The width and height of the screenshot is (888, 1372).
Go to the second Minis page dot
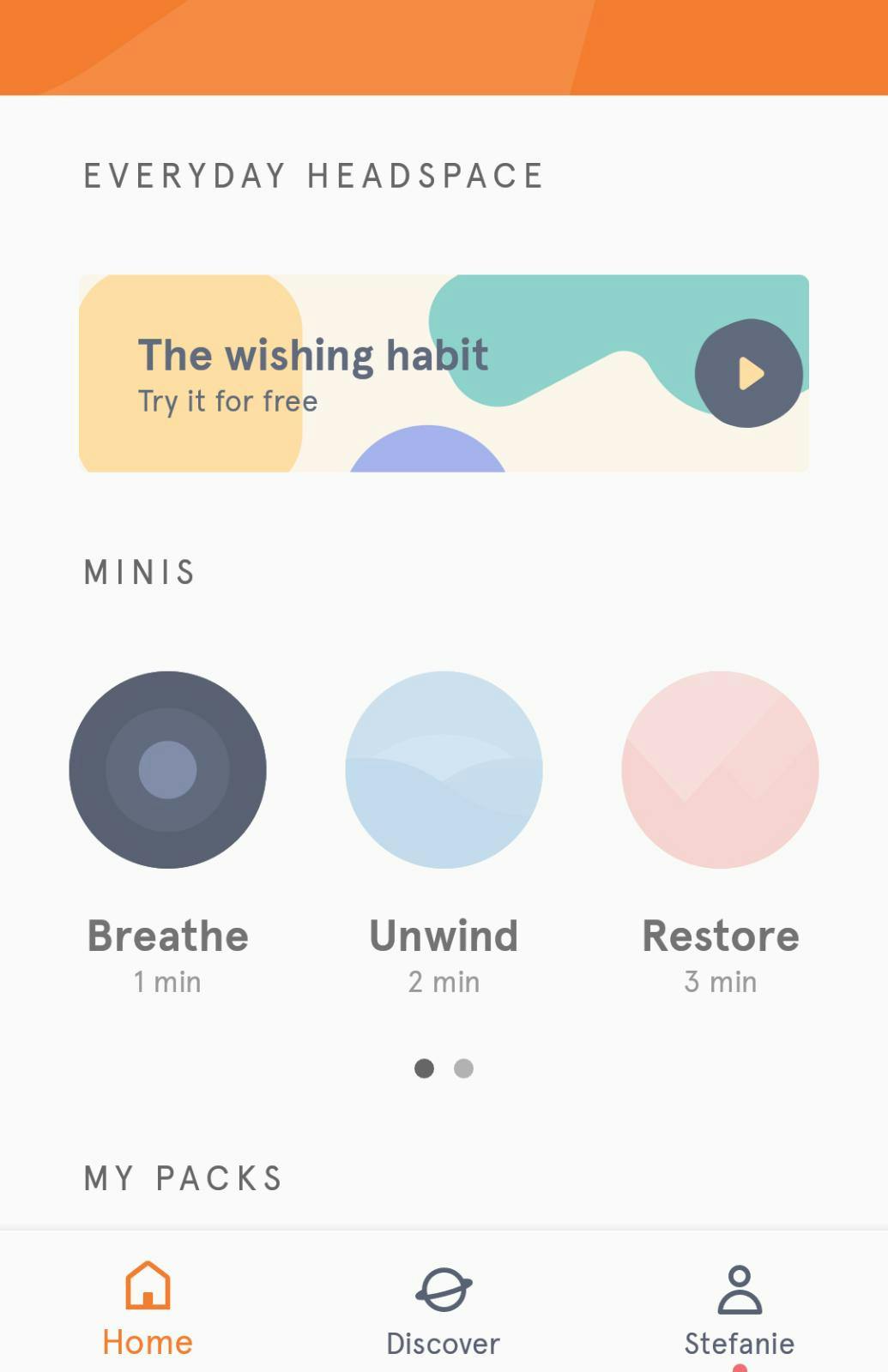coord(463,1068)
